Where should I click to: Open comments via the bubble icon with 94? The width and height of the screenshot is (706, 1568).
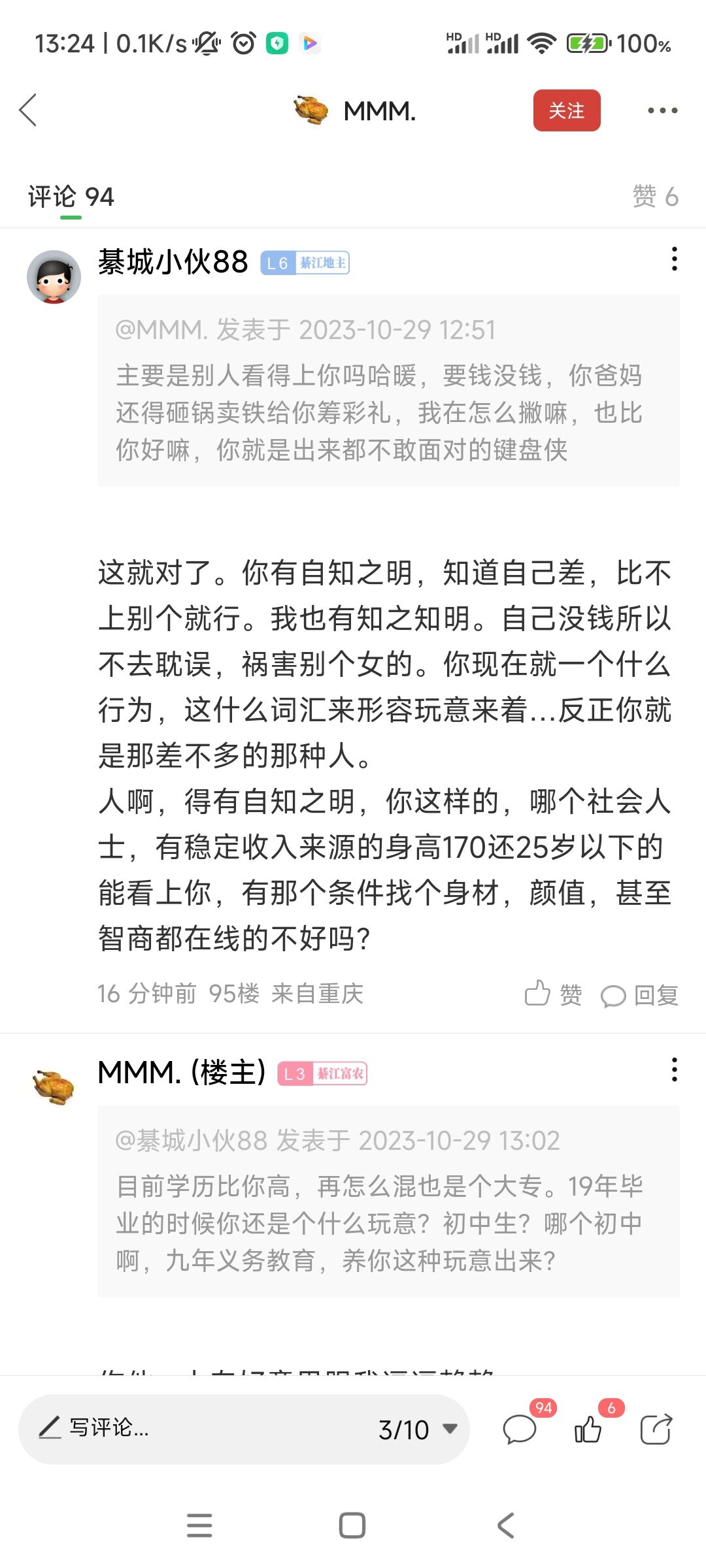(x=520, y=1429)
